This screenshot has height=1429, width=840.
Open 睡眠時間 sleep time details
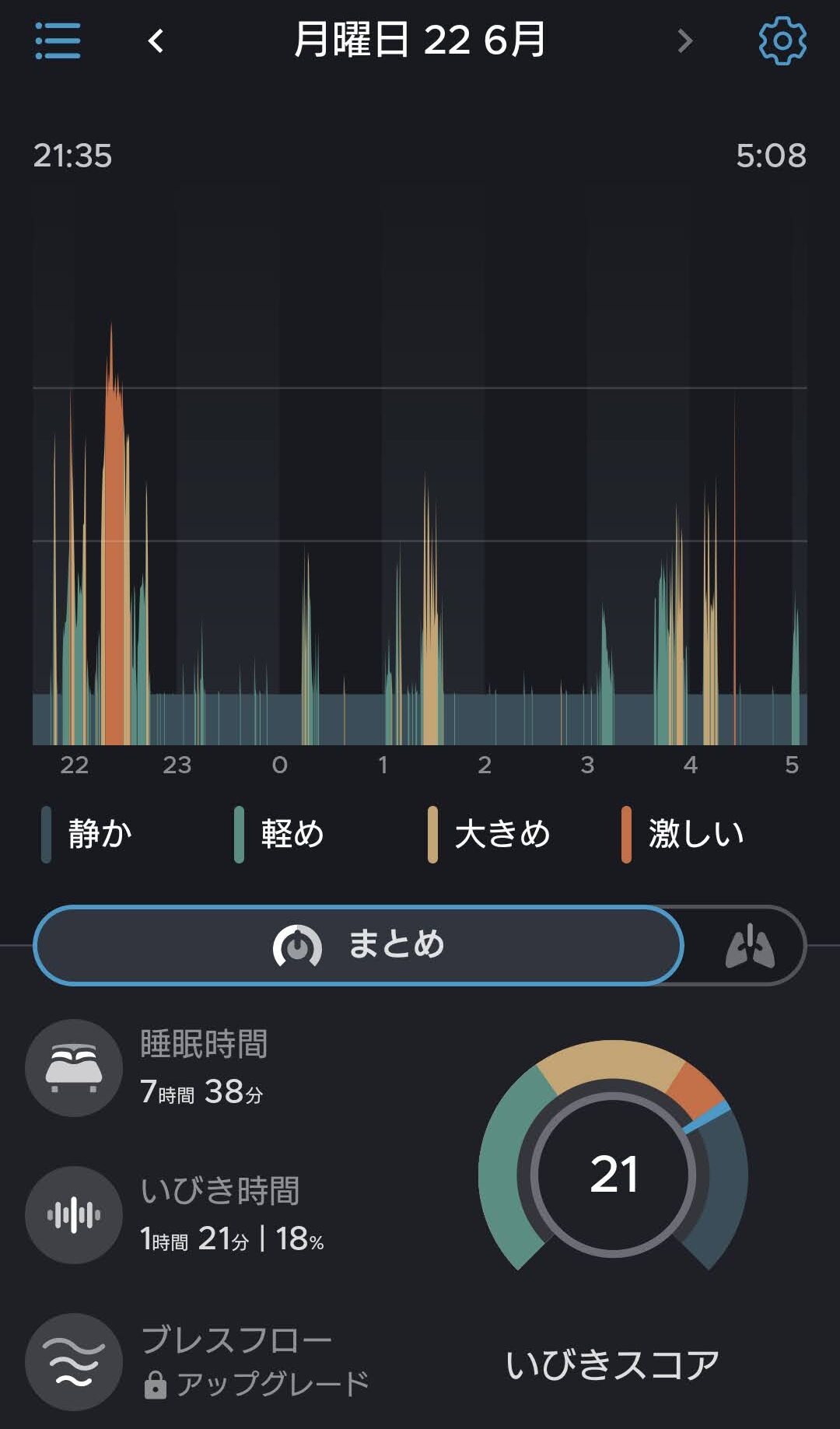(x=148, y=1067)
